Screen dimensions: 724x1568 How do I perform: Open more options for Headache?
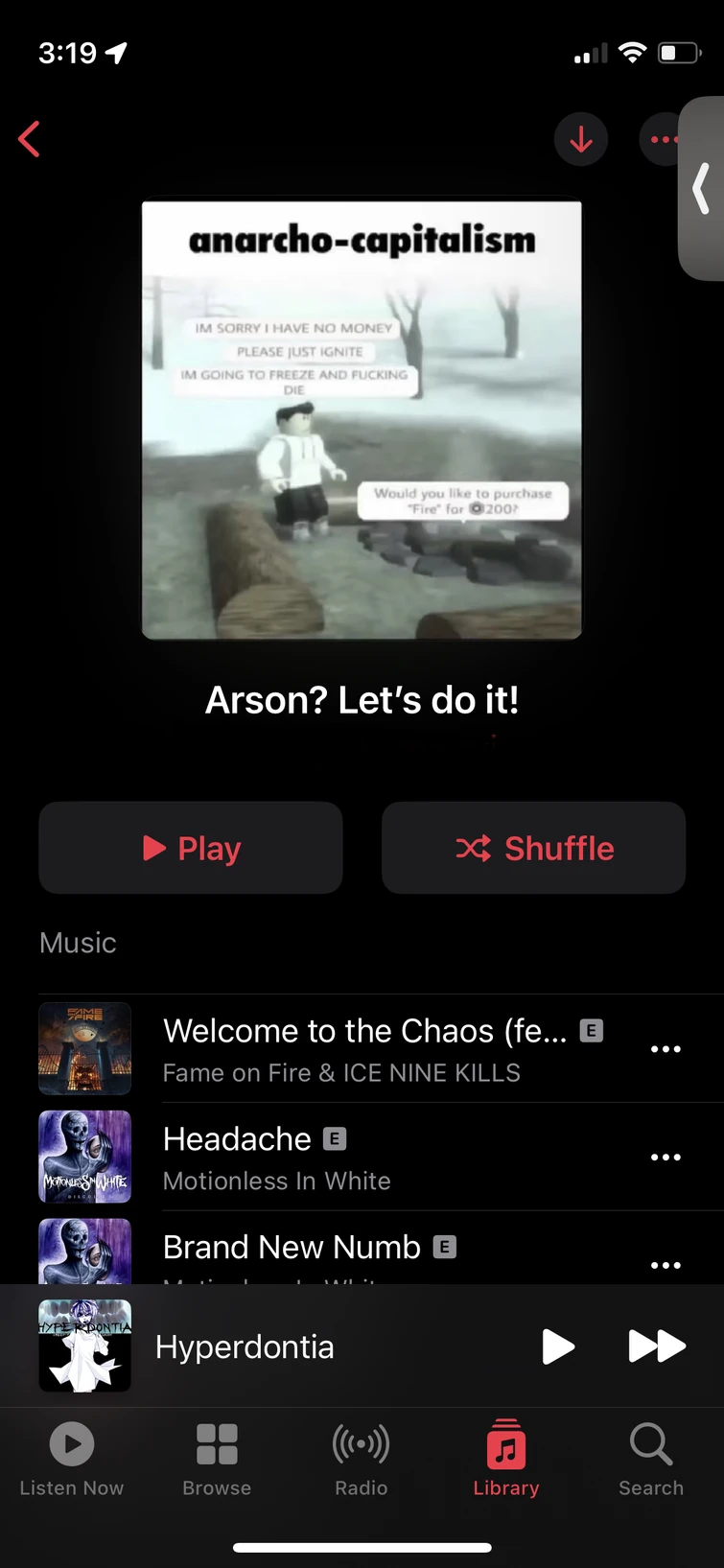click(x=666, y=1158)
